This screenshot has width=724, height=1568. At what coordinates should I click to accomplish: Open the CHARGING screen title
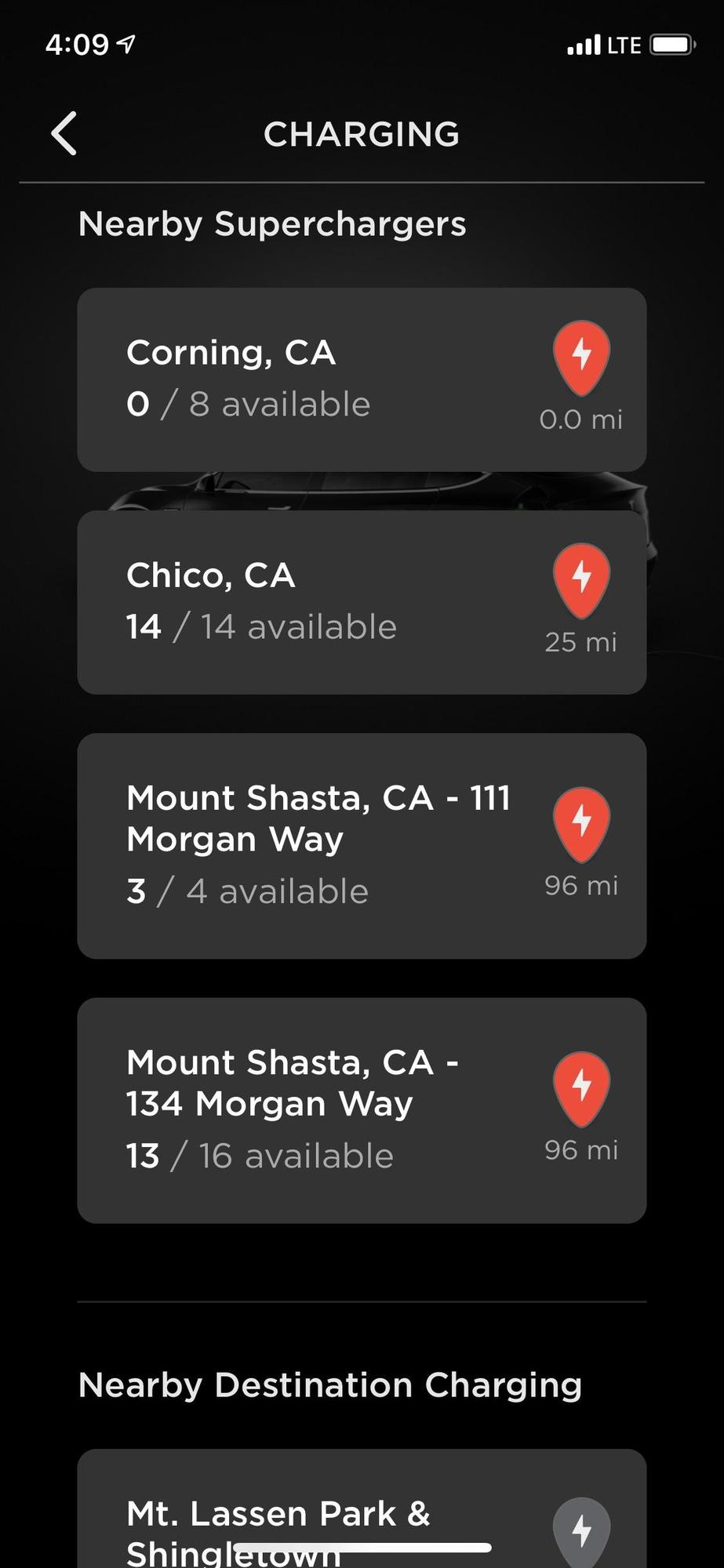(x=362, y=134)
